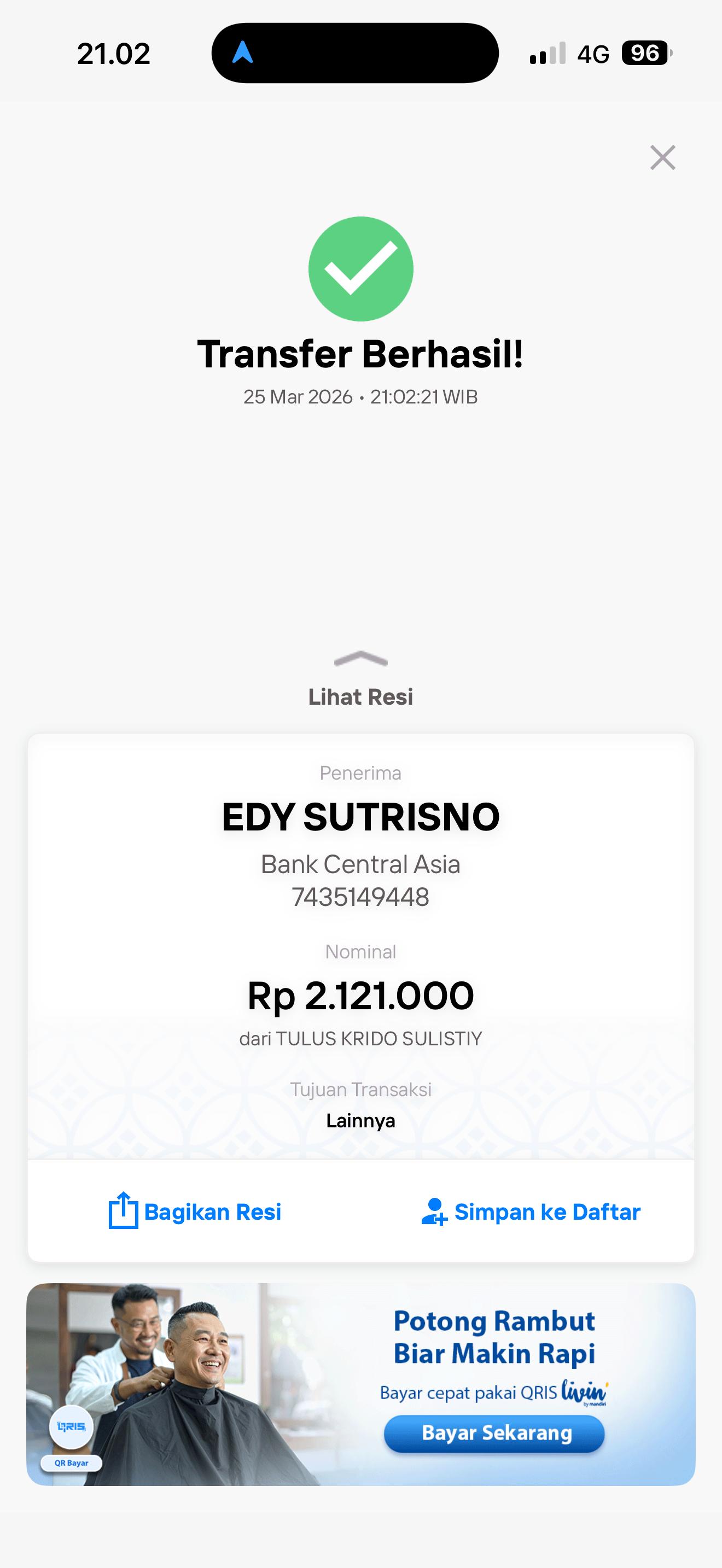Viewport: 722px width, 1568px height.
Task: Save recipient via Simpan ke Daftar
Action: point(531,1212)
